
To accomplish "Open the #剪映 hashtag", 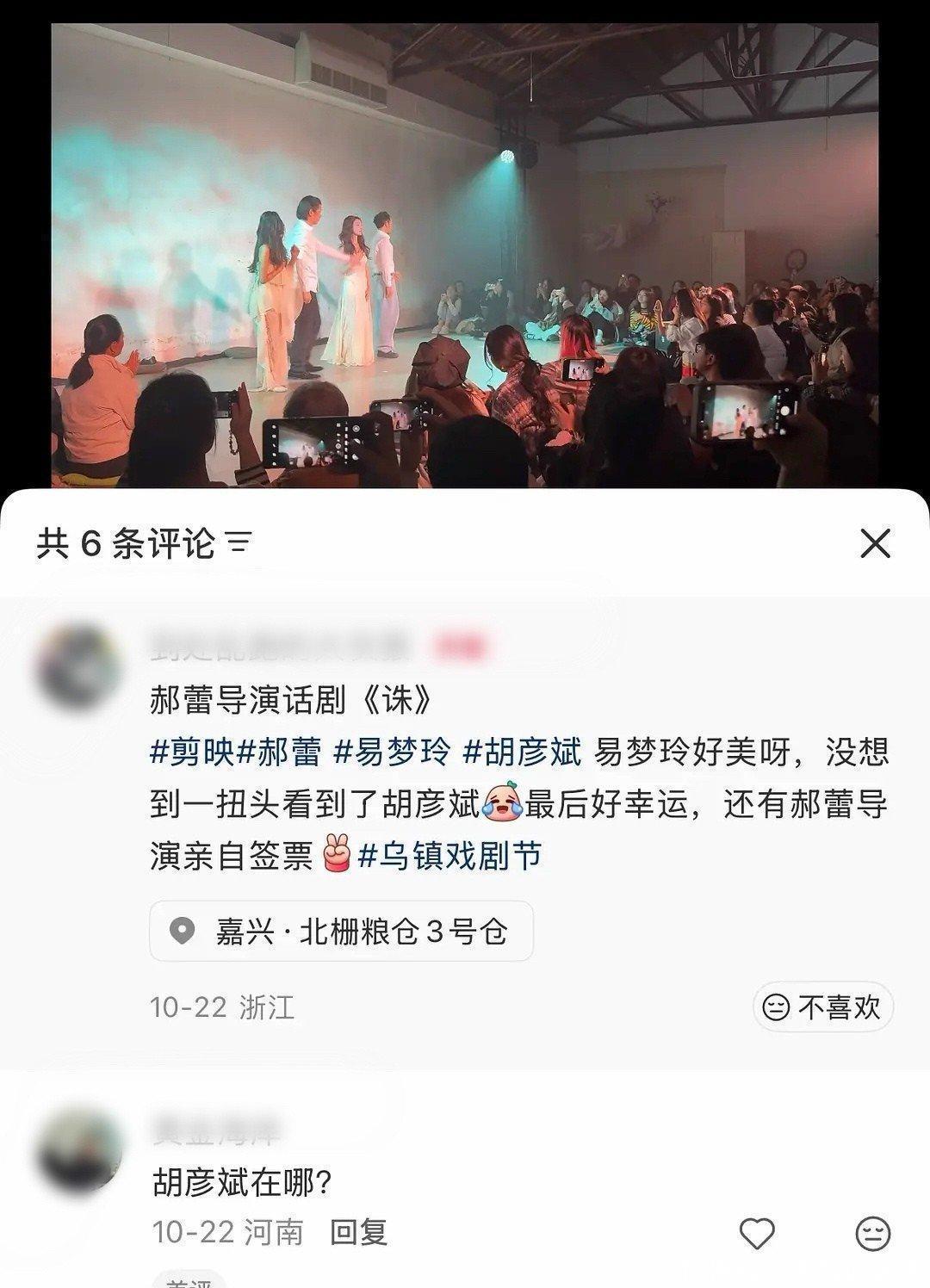I will 191,752.
